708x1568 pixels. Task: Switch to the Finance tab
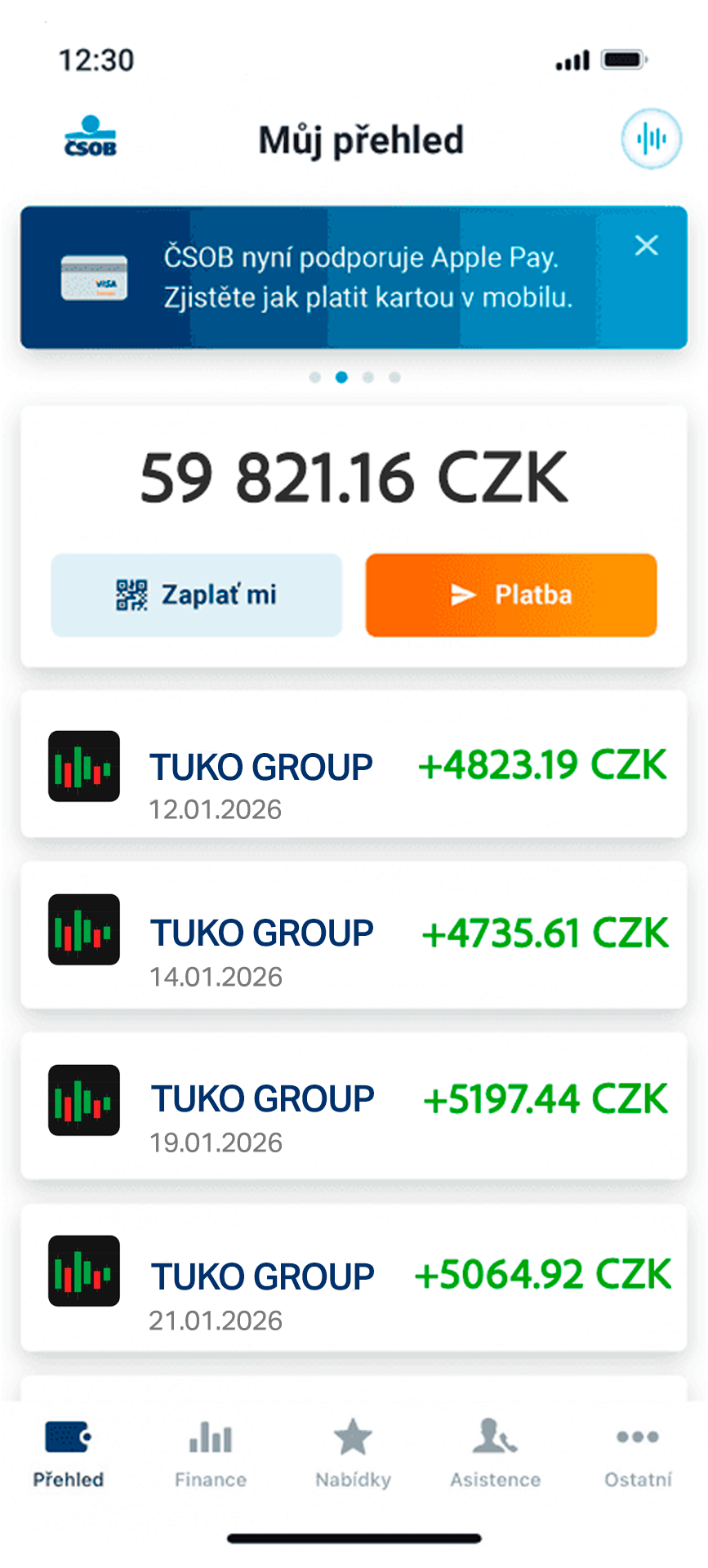211,1455
